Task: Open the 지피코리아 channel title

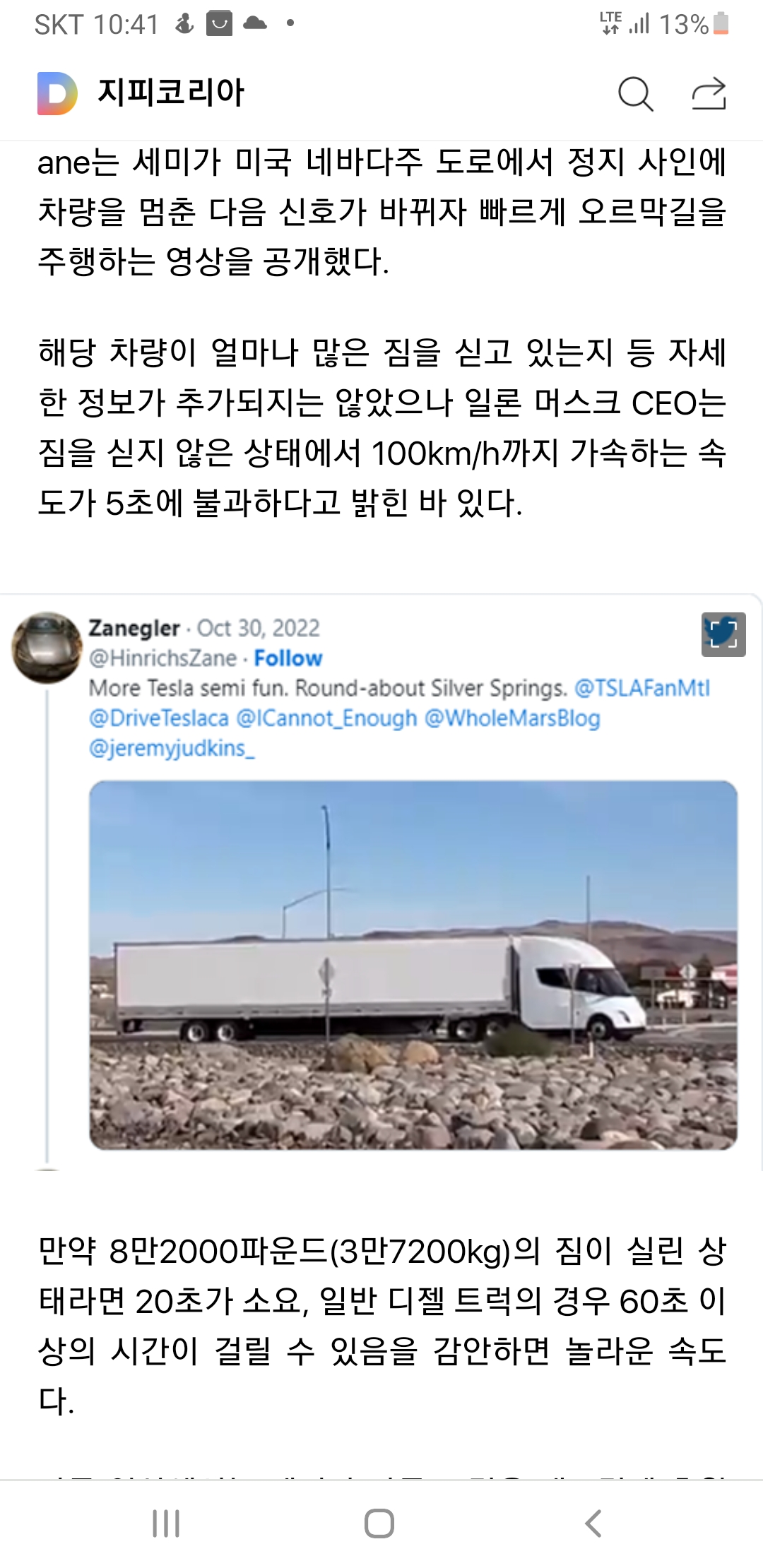Action: (171, 93)
